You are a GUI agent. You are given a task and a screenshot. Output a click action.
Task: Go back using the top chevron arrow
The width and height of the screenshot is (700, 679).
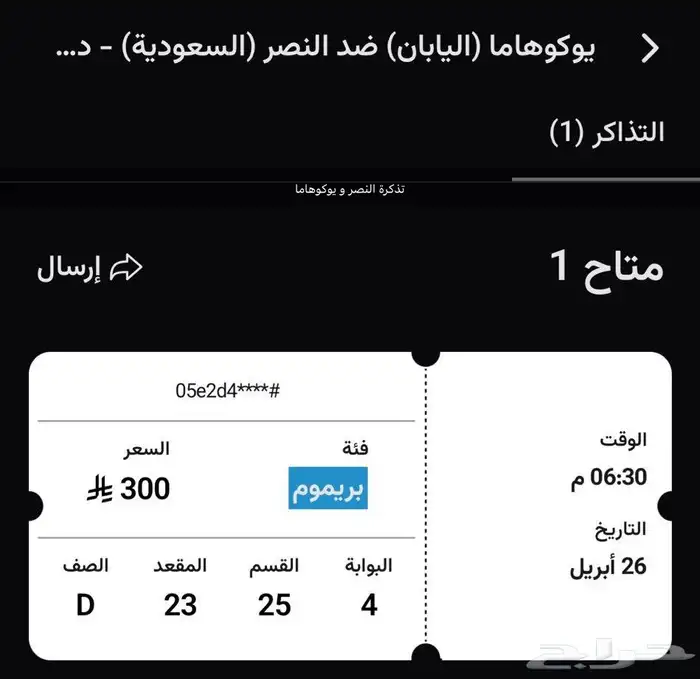[x=650, y=49]
